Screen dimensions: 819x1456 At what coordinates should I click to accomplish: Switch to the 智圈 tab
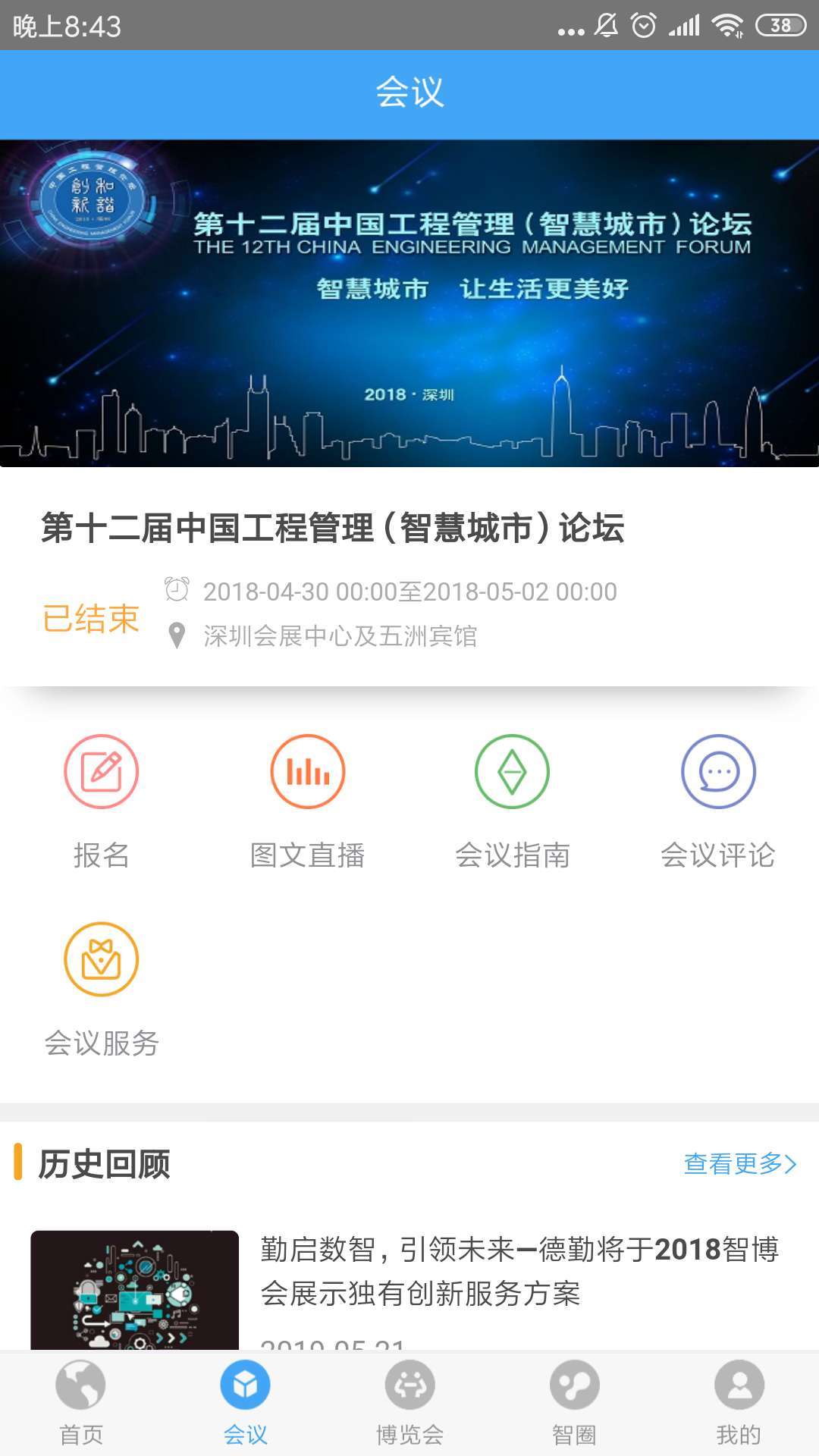[574, 1401]
